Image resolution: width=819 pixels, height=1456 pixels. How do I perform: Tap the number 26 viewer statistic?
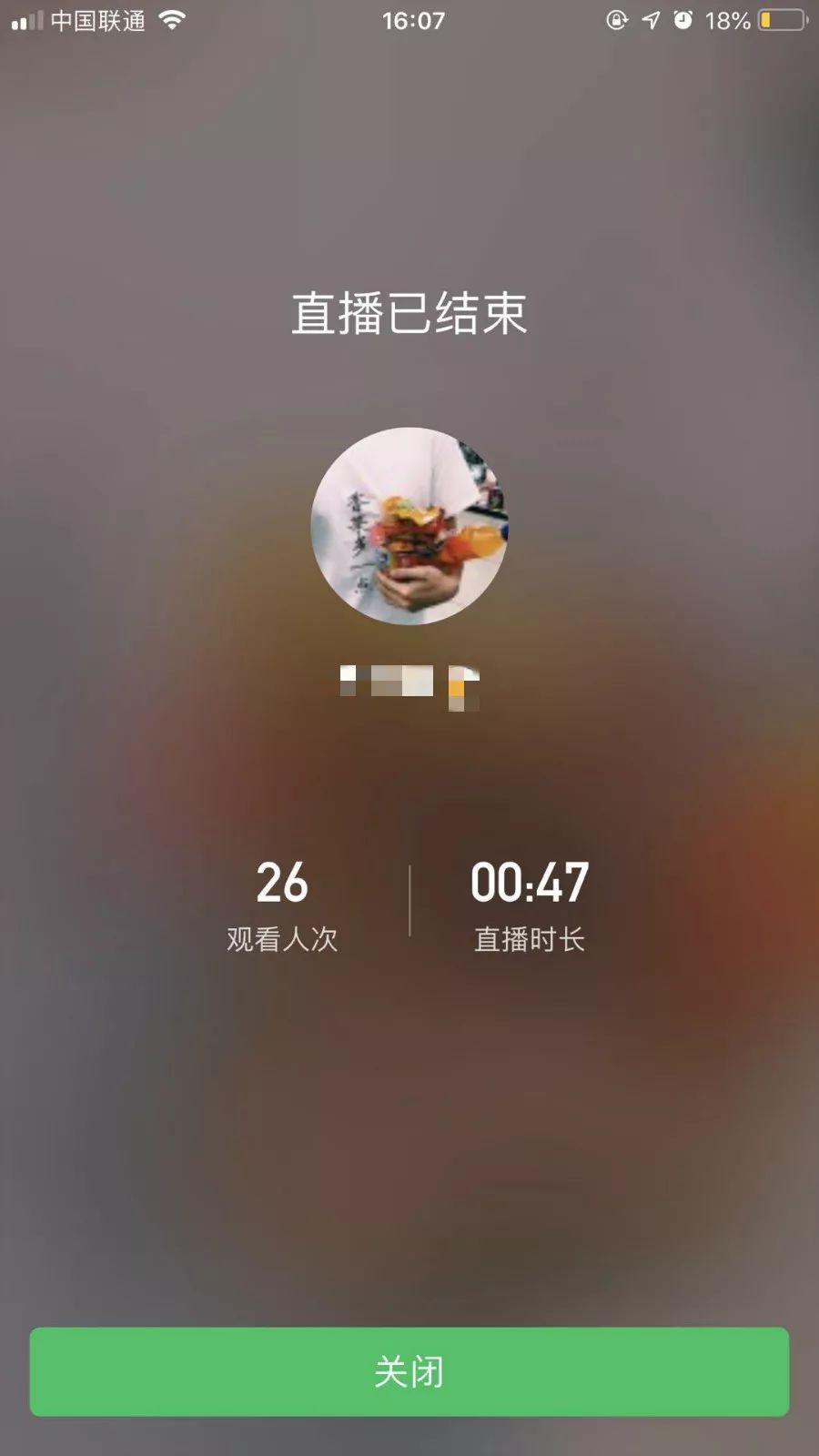(282, 885)
